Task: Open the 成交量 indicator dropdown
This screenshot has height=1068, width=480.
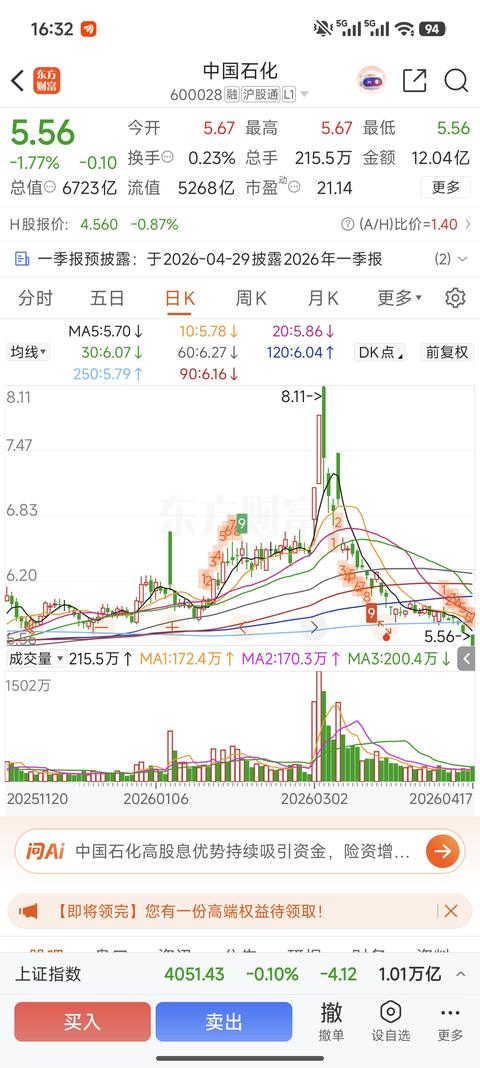Action: (35, 659)
